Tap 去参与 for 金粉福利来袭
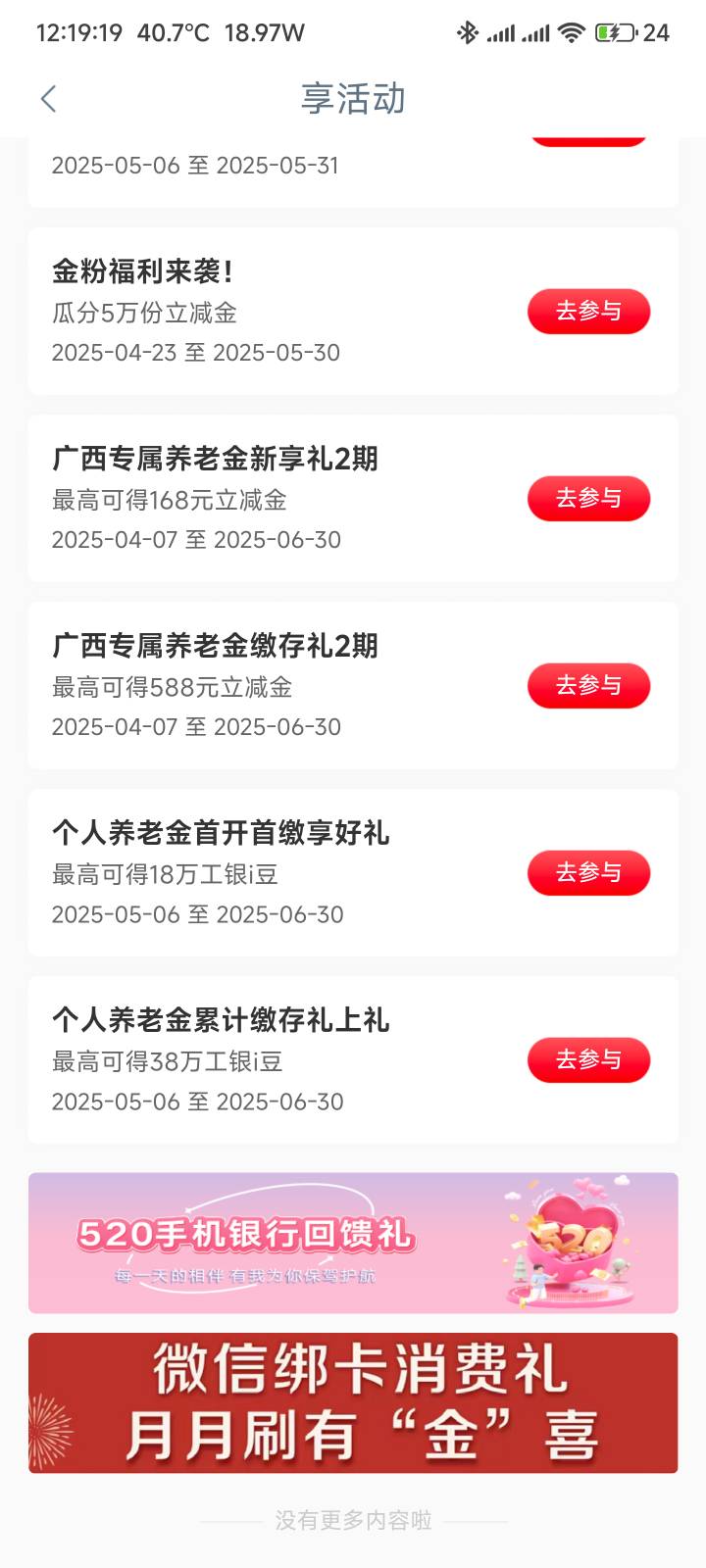706x1568 pixels. (x=588, y=312)
